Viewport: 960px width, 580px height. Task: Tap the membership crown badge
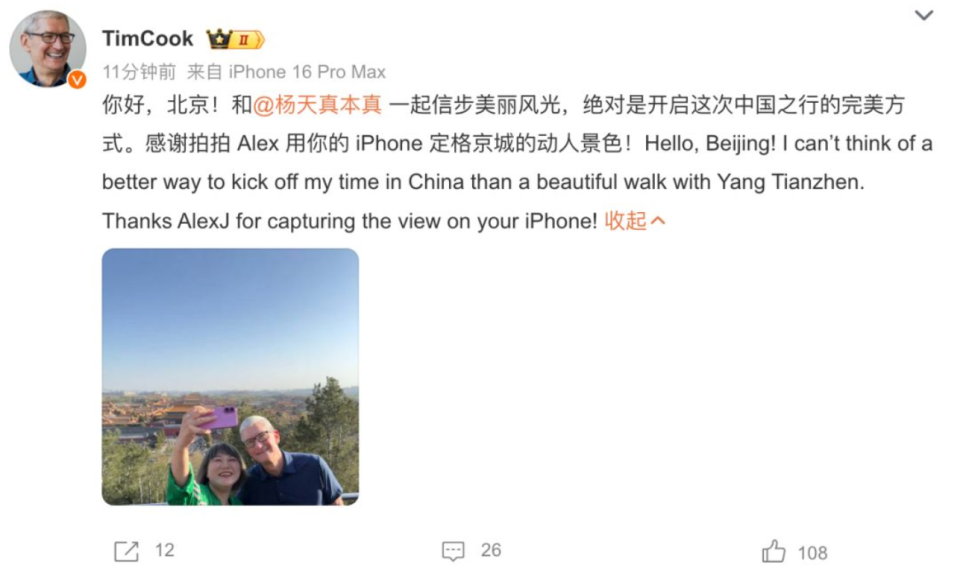click(x=236, y=39)
